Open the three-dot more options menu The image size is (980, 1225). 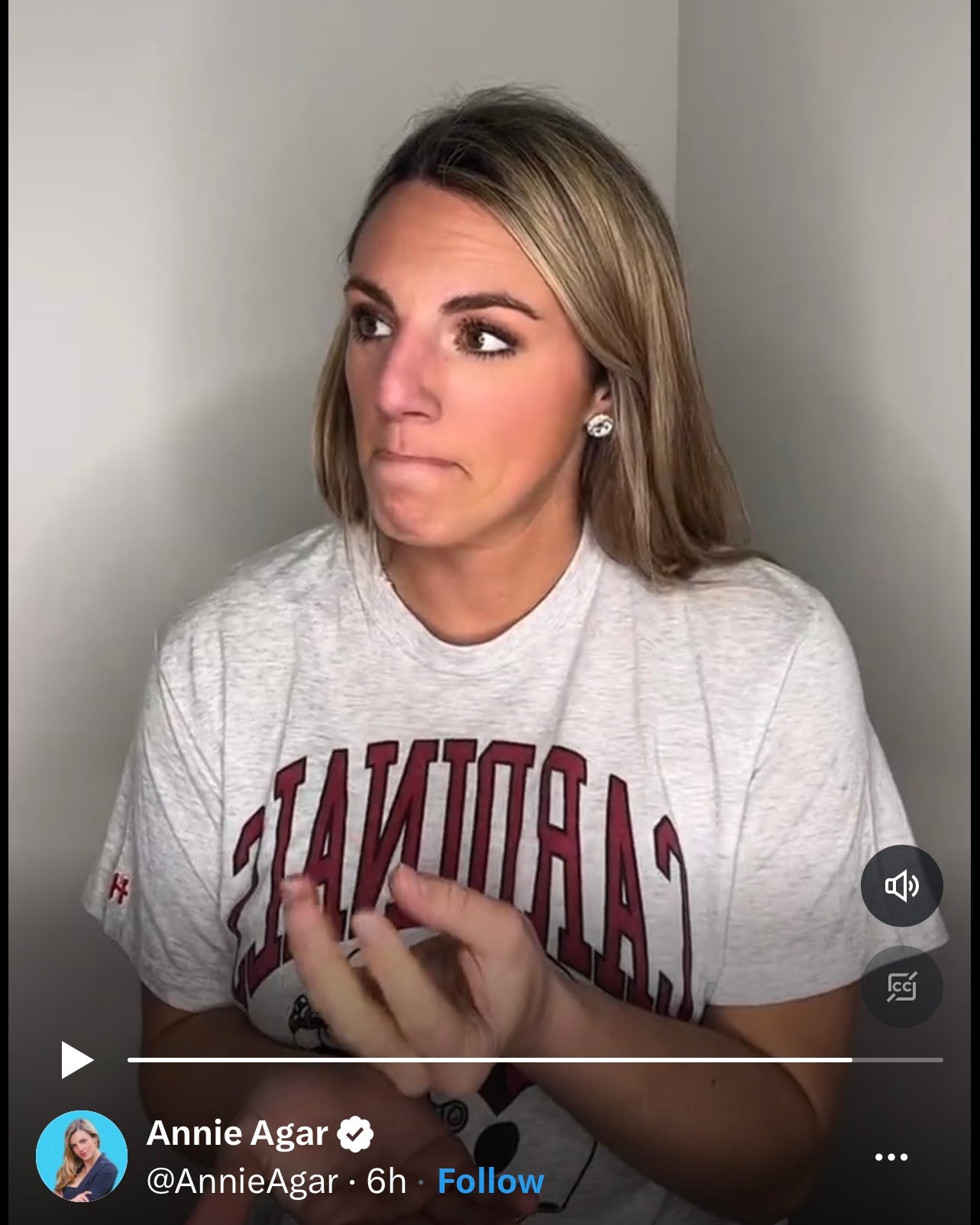coord(891,1158)
